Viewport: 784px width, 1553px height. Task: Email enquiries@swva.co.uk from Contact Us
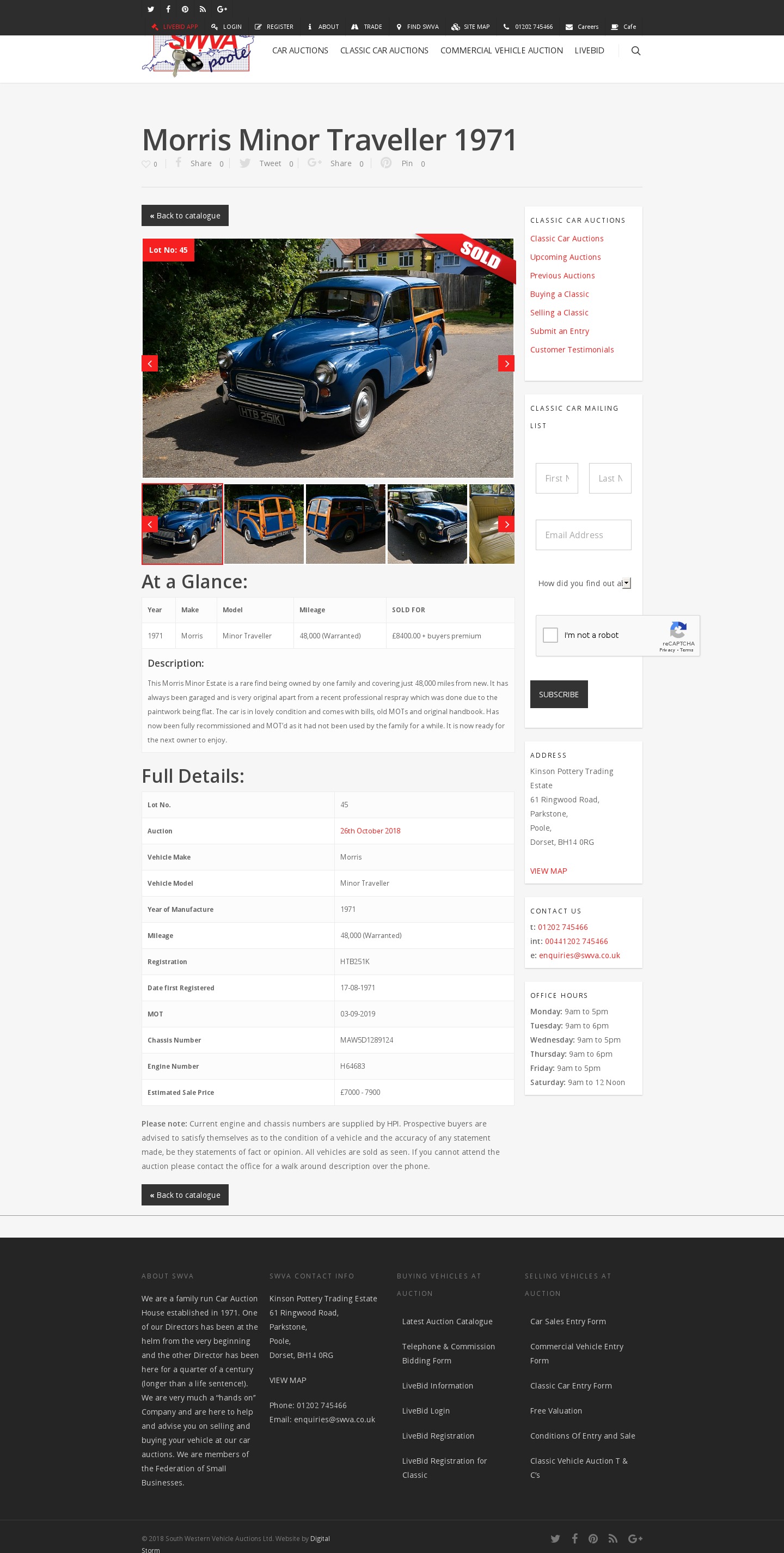pyautogui.click(x=579, y=955)
